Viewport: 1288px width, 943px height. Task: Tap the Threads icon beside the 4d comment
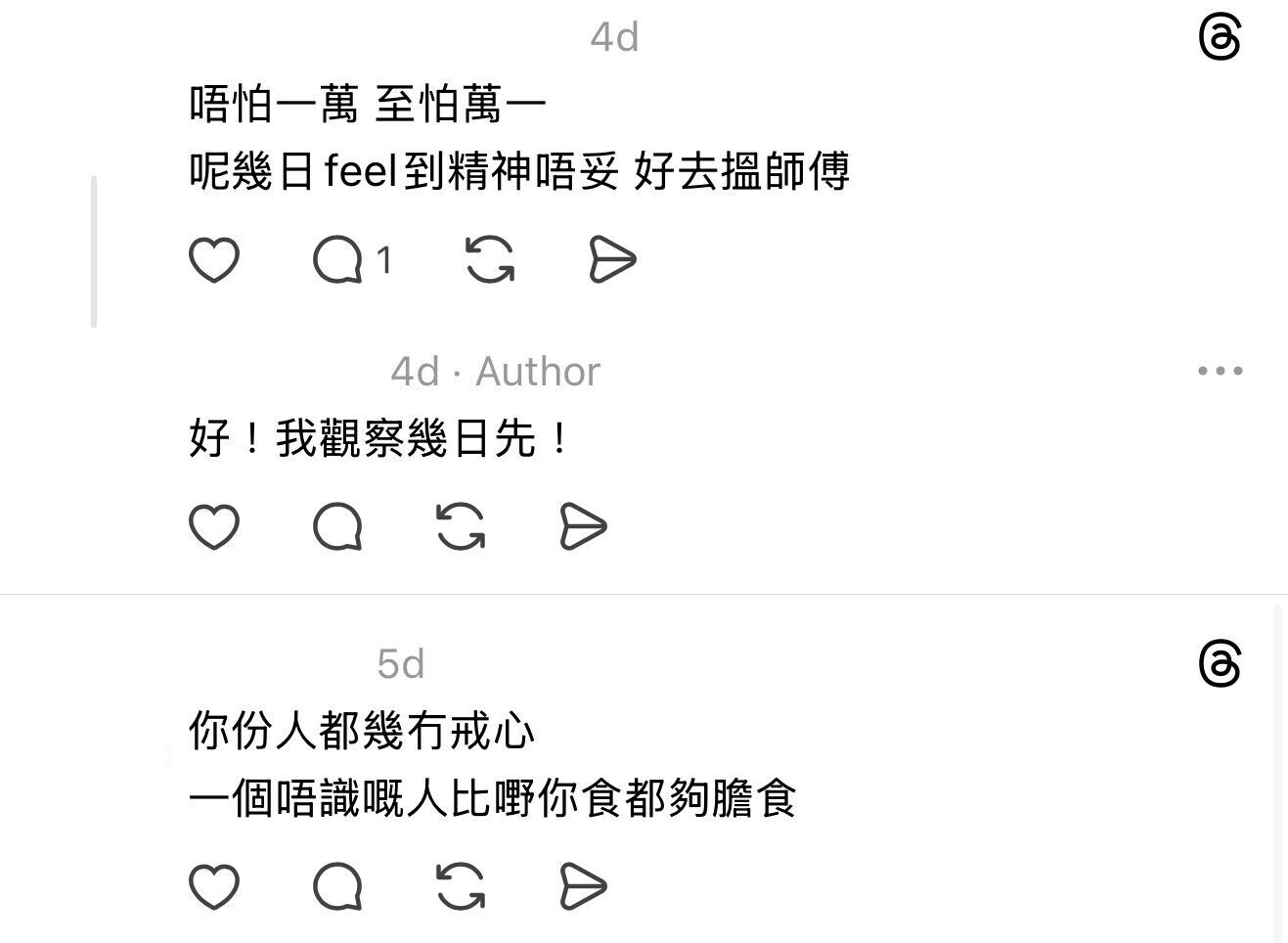1219,38
